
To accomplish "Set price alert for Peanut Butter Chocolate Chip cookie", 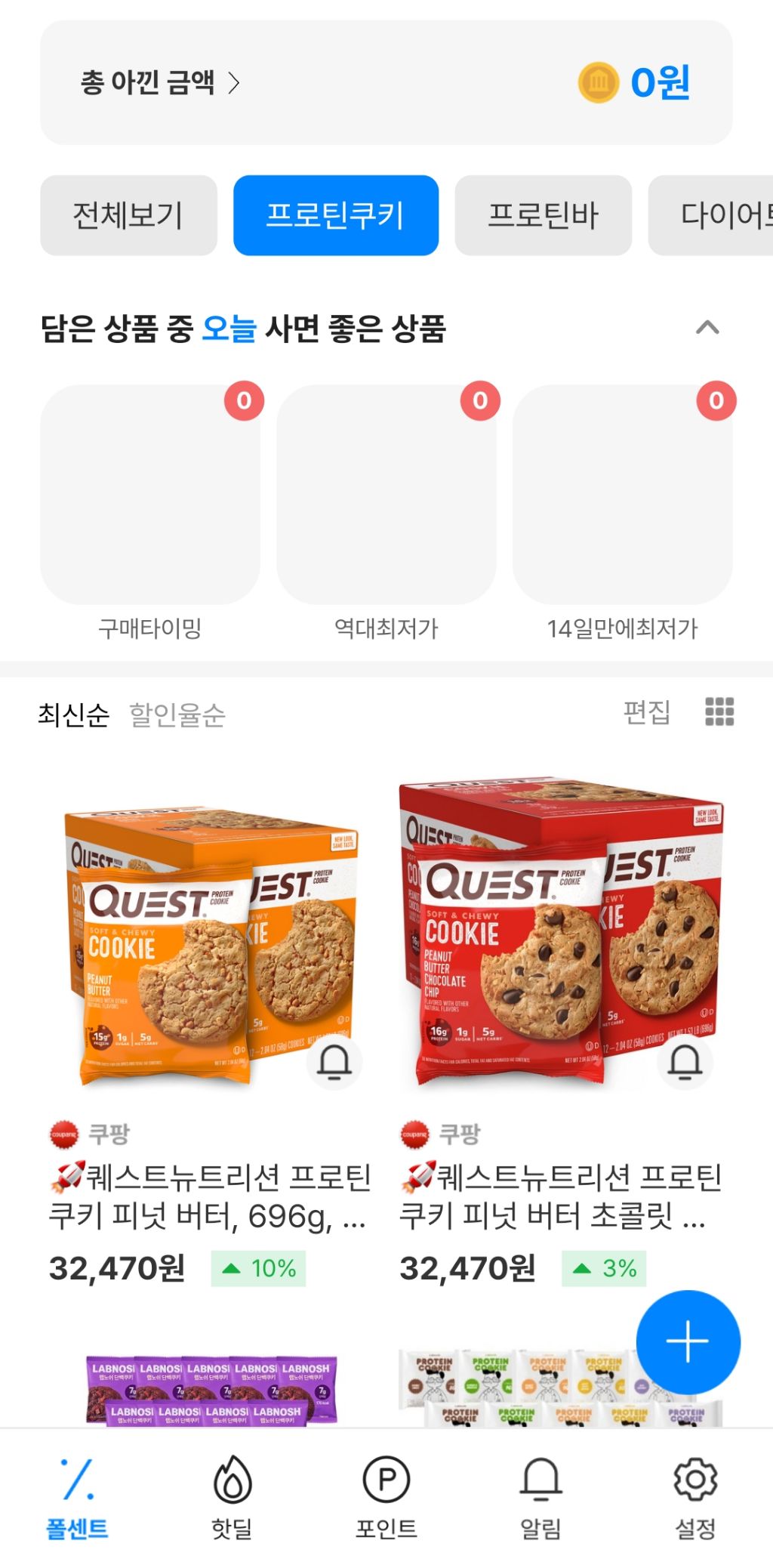I will (685, 1063).
